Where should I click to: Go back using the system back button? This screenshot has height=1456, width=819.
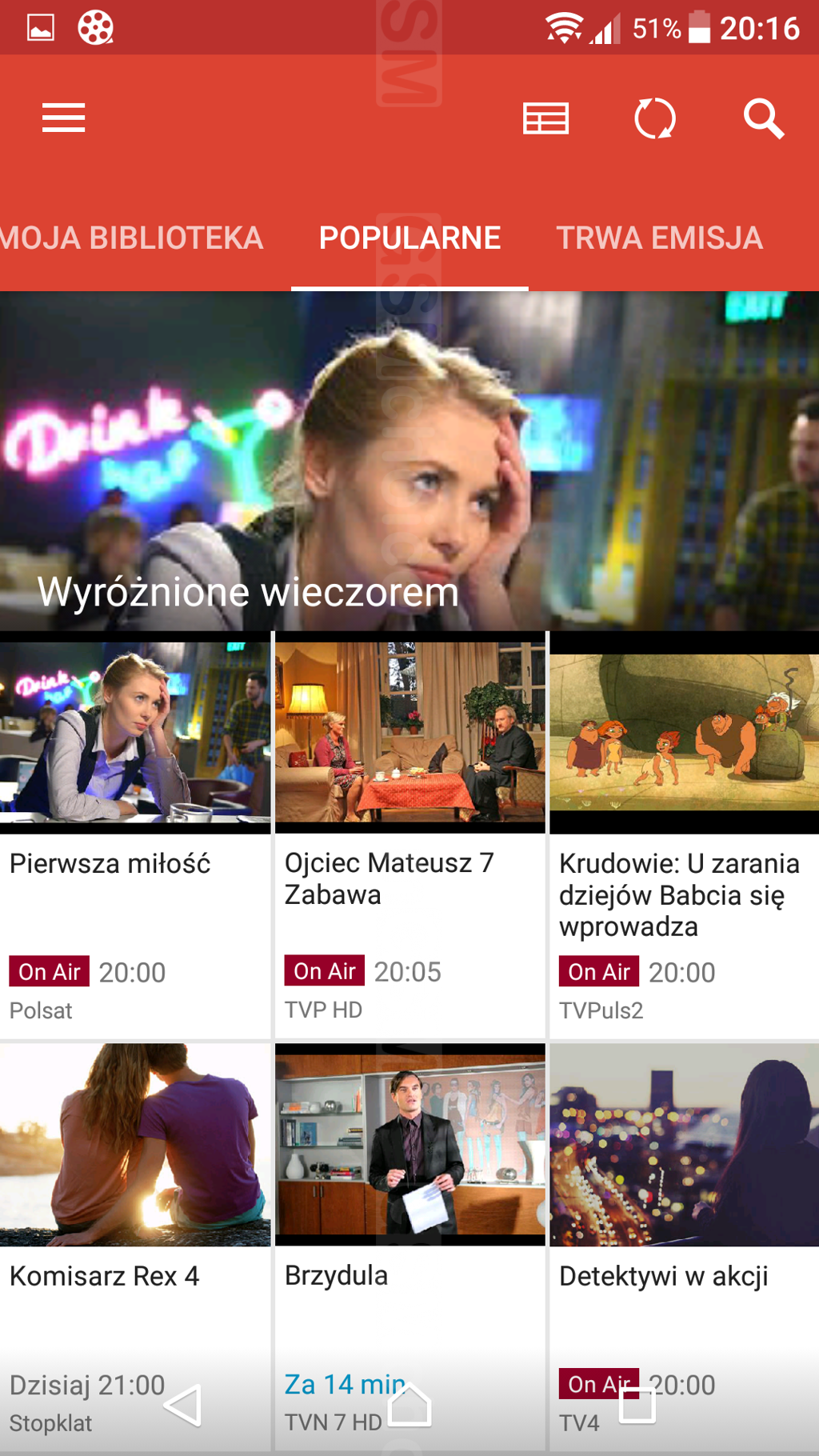click(183, 1405)
